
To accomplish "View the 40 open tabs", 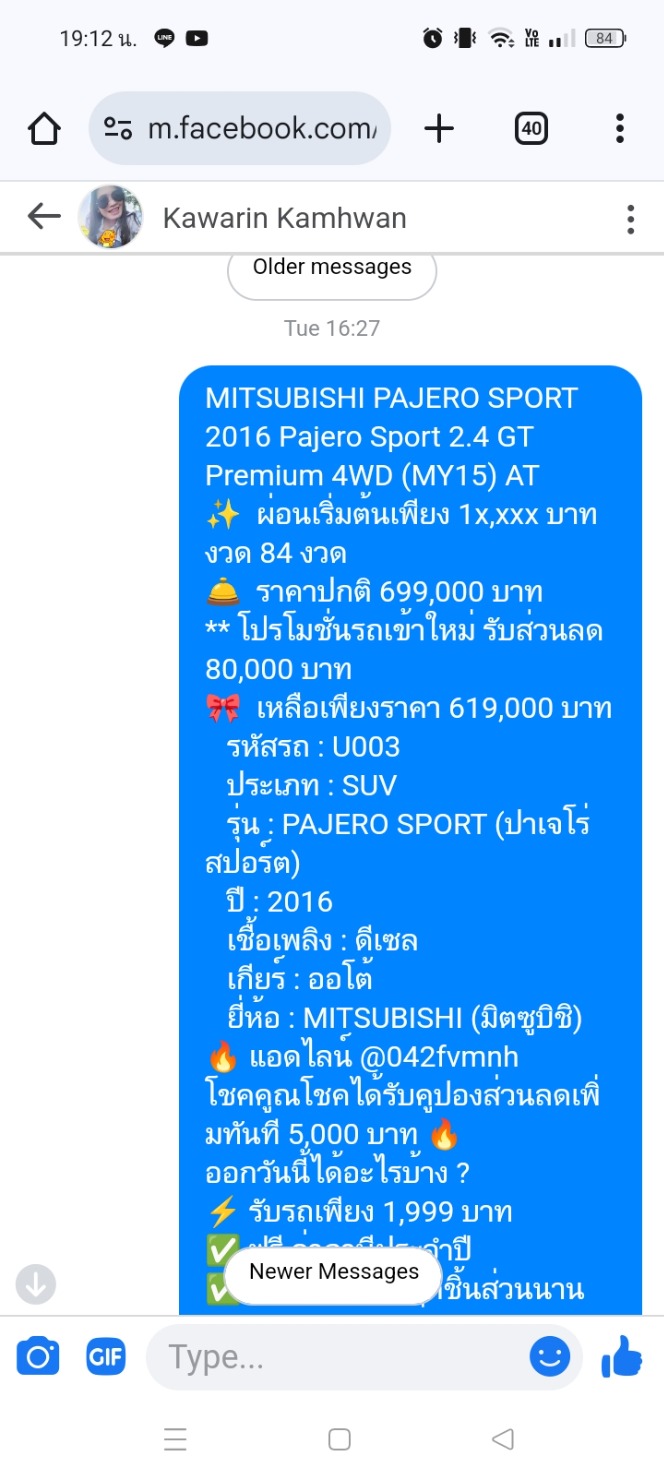I will click(531, 129).
